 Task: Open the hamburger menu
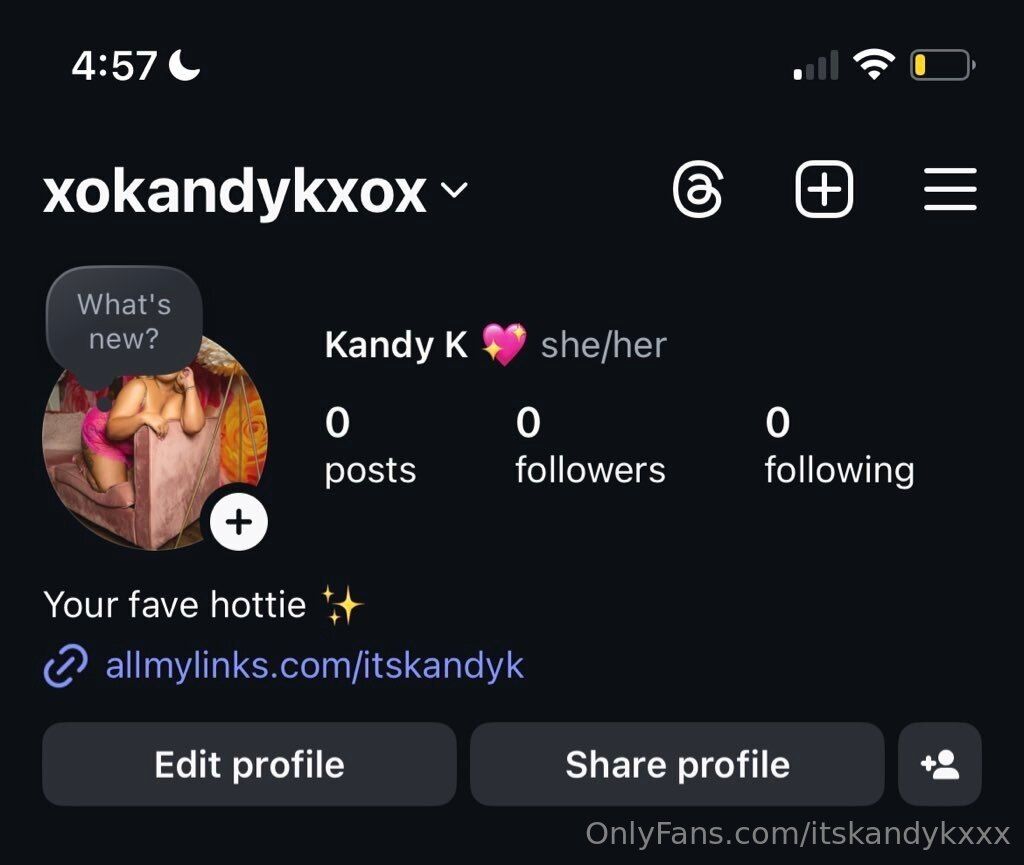(x=949, y=189)
